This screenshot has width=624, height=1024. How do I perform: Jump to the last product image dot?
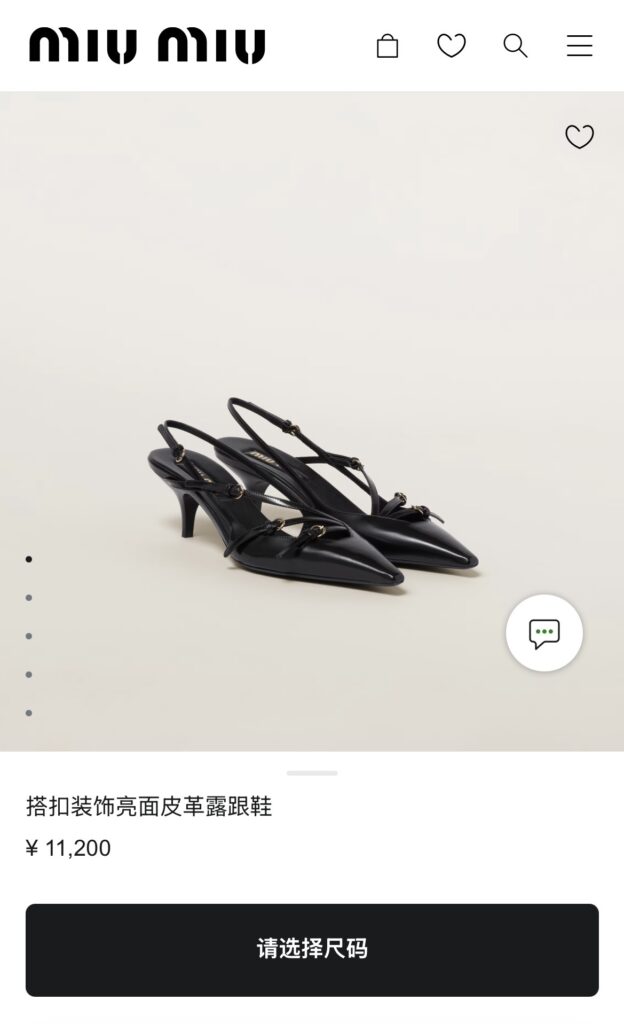[x=29, y=713]
